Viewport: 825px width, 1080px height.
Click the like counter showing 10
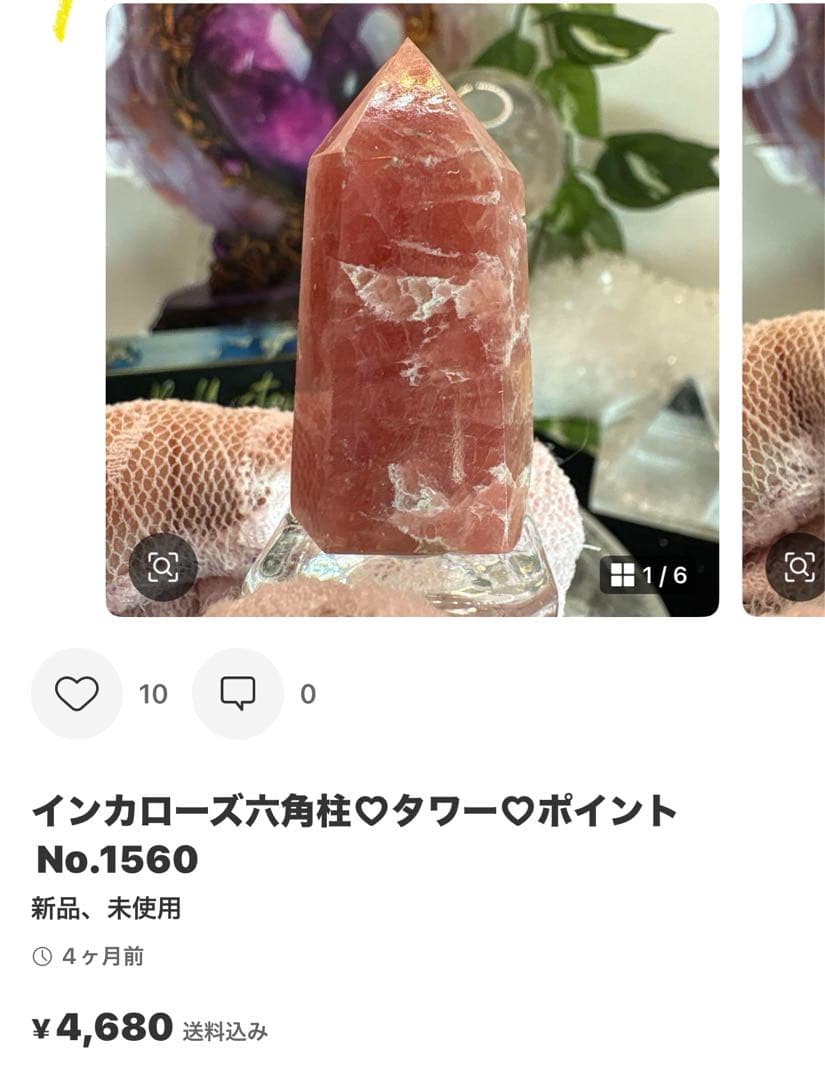154,691
